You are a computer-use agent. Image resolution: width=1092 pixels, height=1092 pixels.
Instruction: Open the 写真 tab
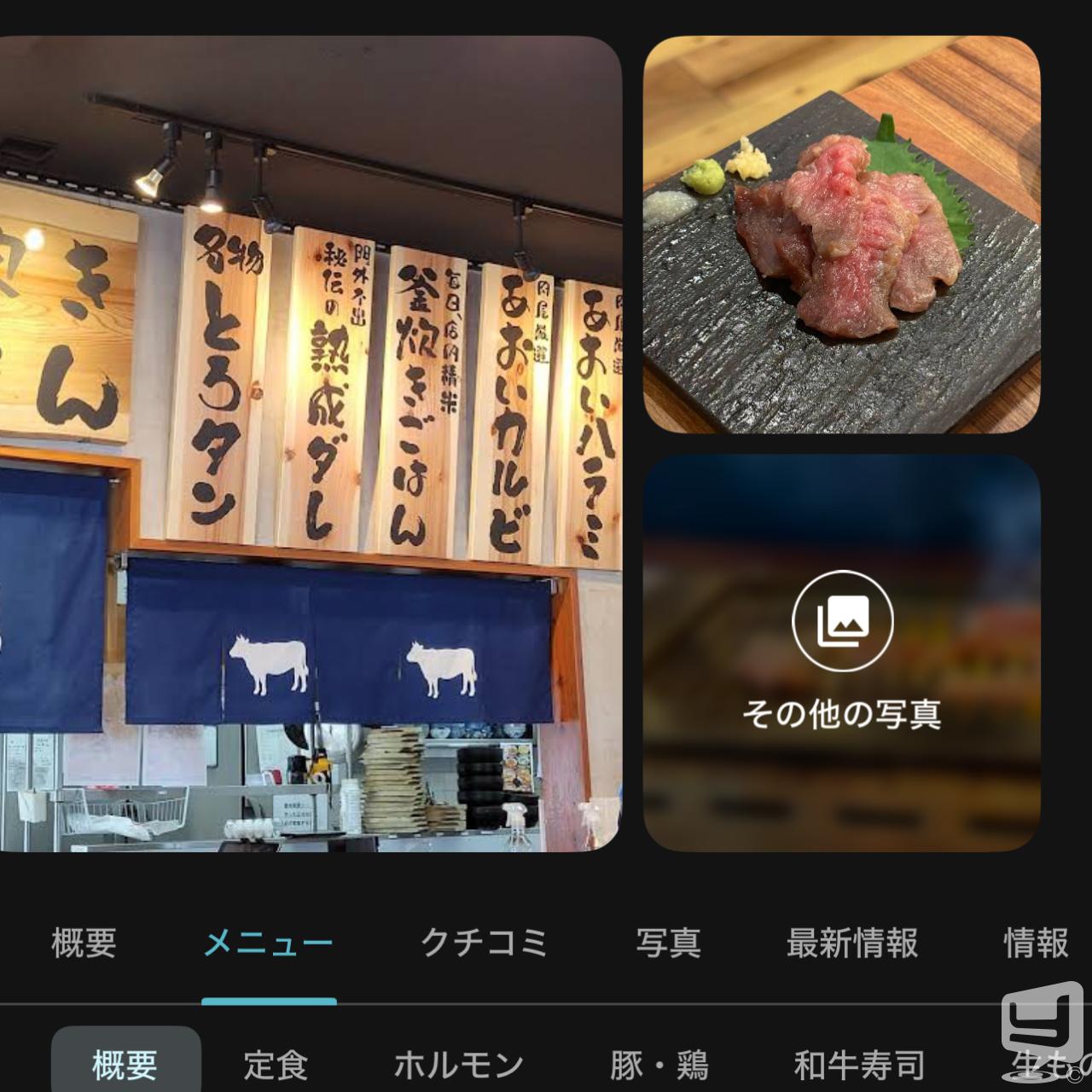tap(668, 944)
